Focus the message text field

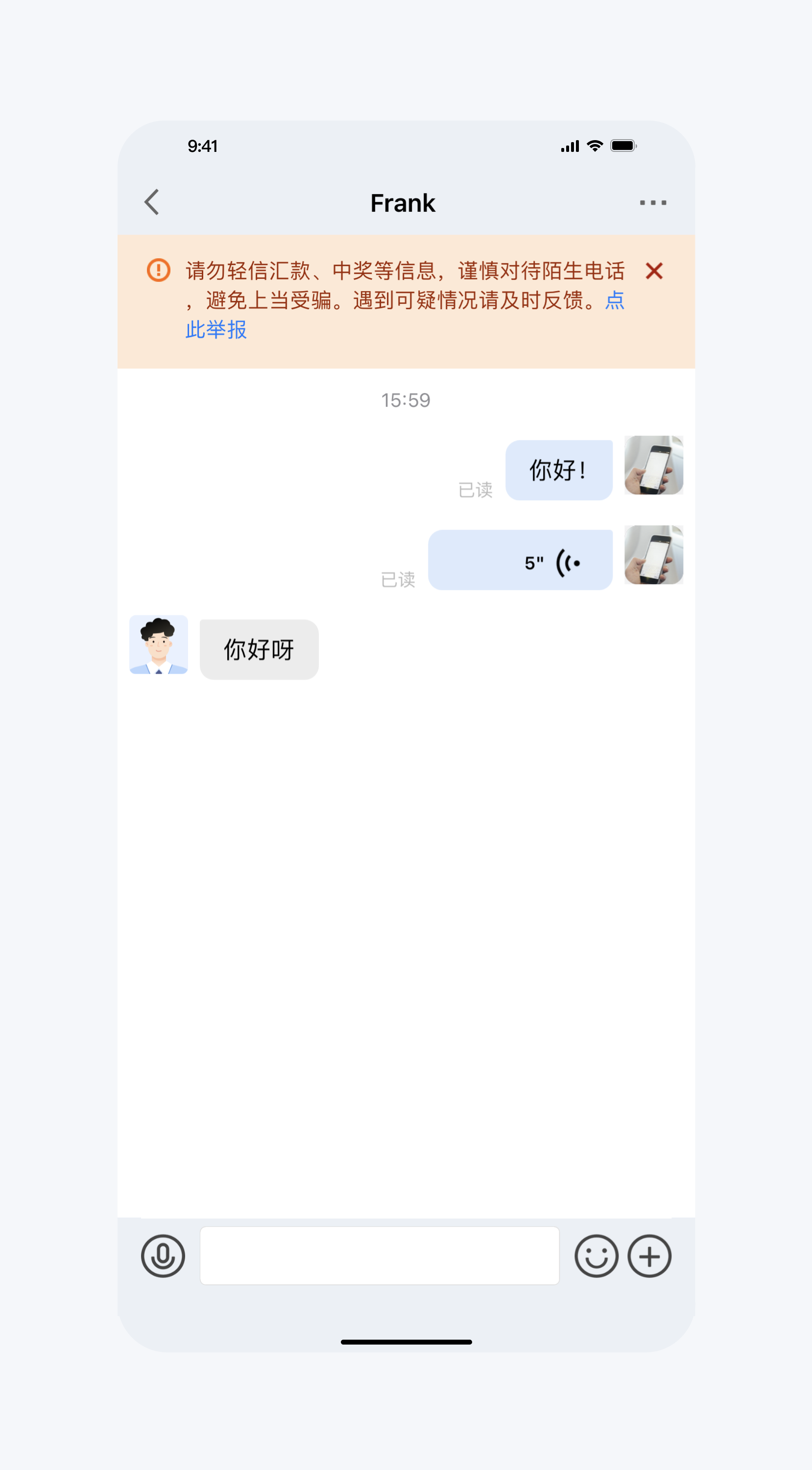379,1256
